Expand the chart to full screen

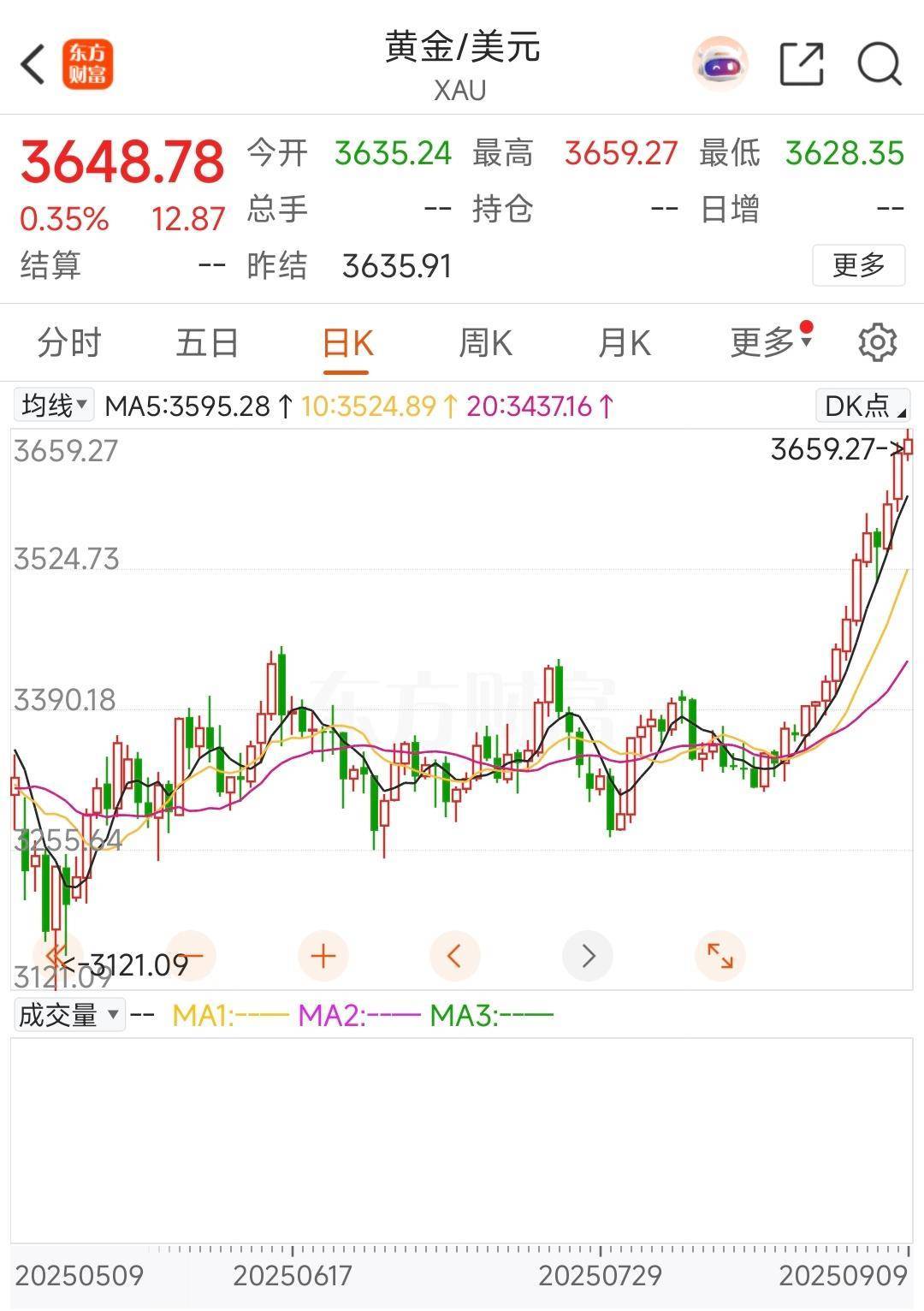720,956
